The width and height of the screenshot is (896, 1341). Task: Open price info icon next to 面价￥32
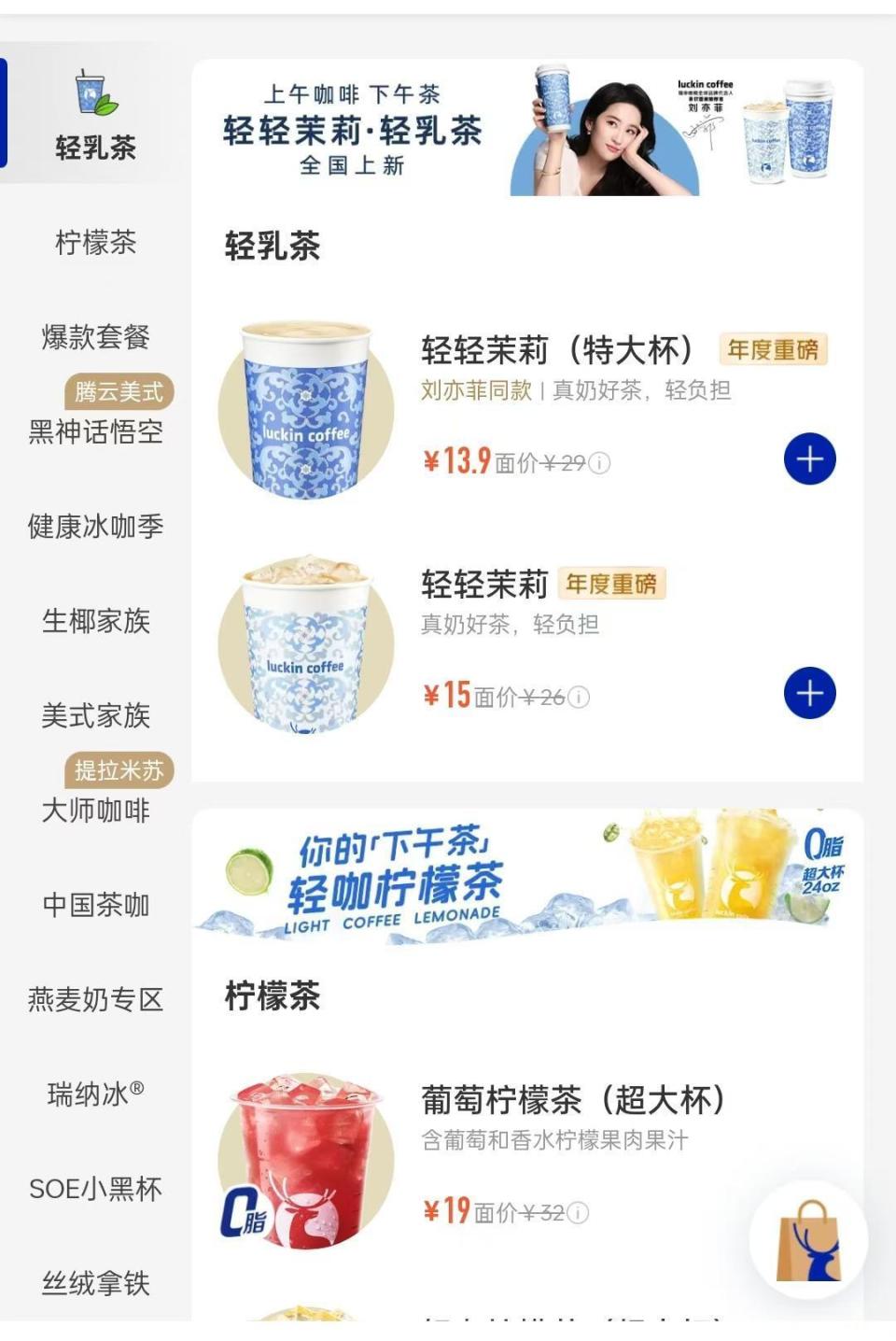pyautogui.click(x=581, y=1211)
